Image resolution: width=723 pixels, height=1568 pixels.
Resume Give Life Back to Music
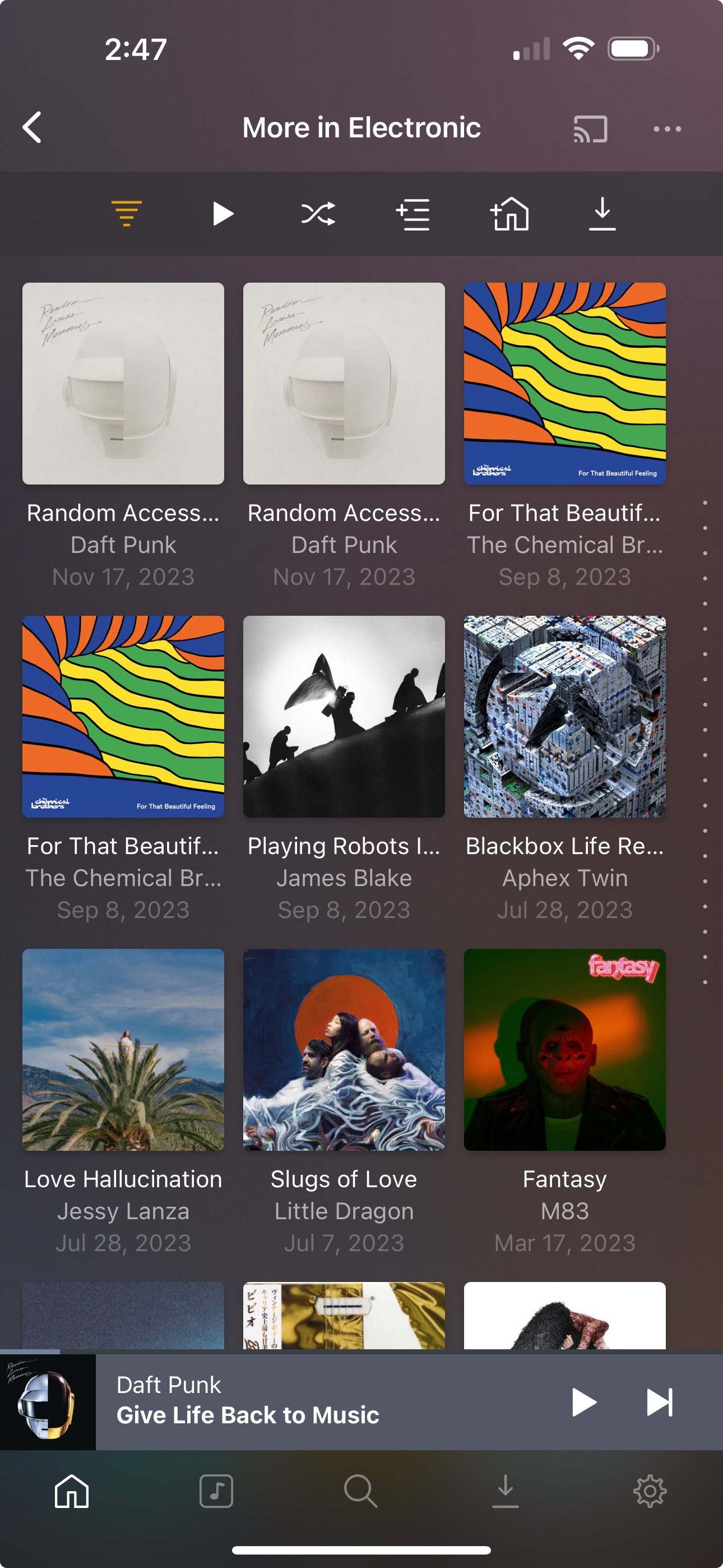584,1403
